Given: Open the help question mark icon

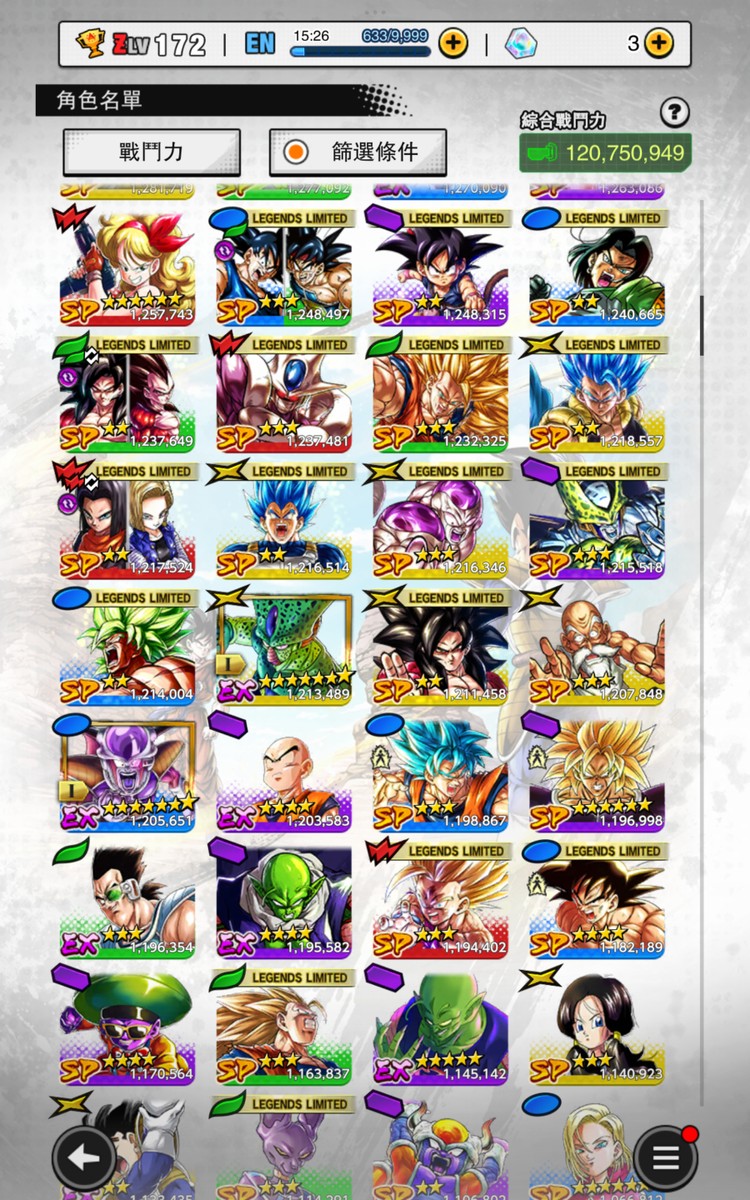Looking at the screenshot, I should click(675, 112).
